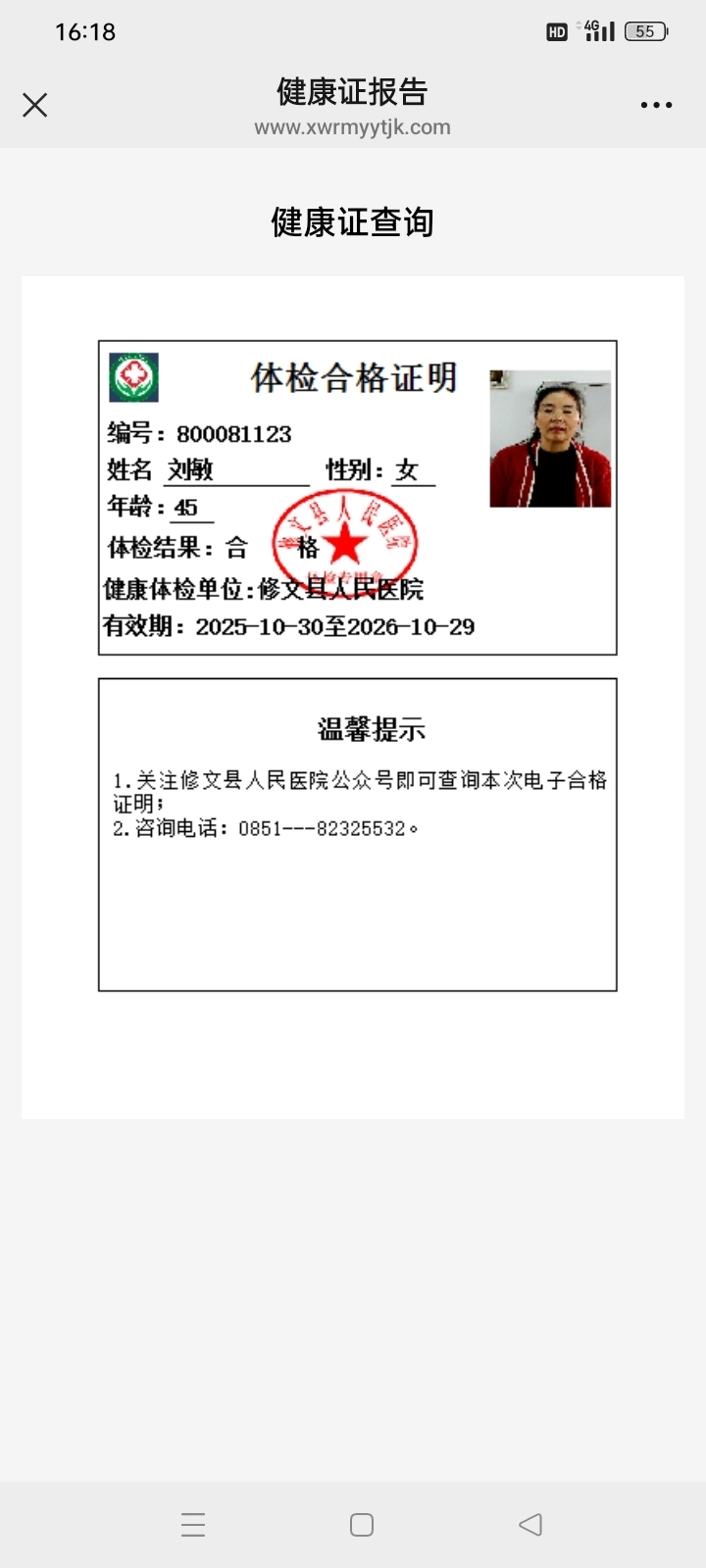This screenshot has height=1568, width=706.
Task: Tap the system home button
Action: (x=362, y=1524)
